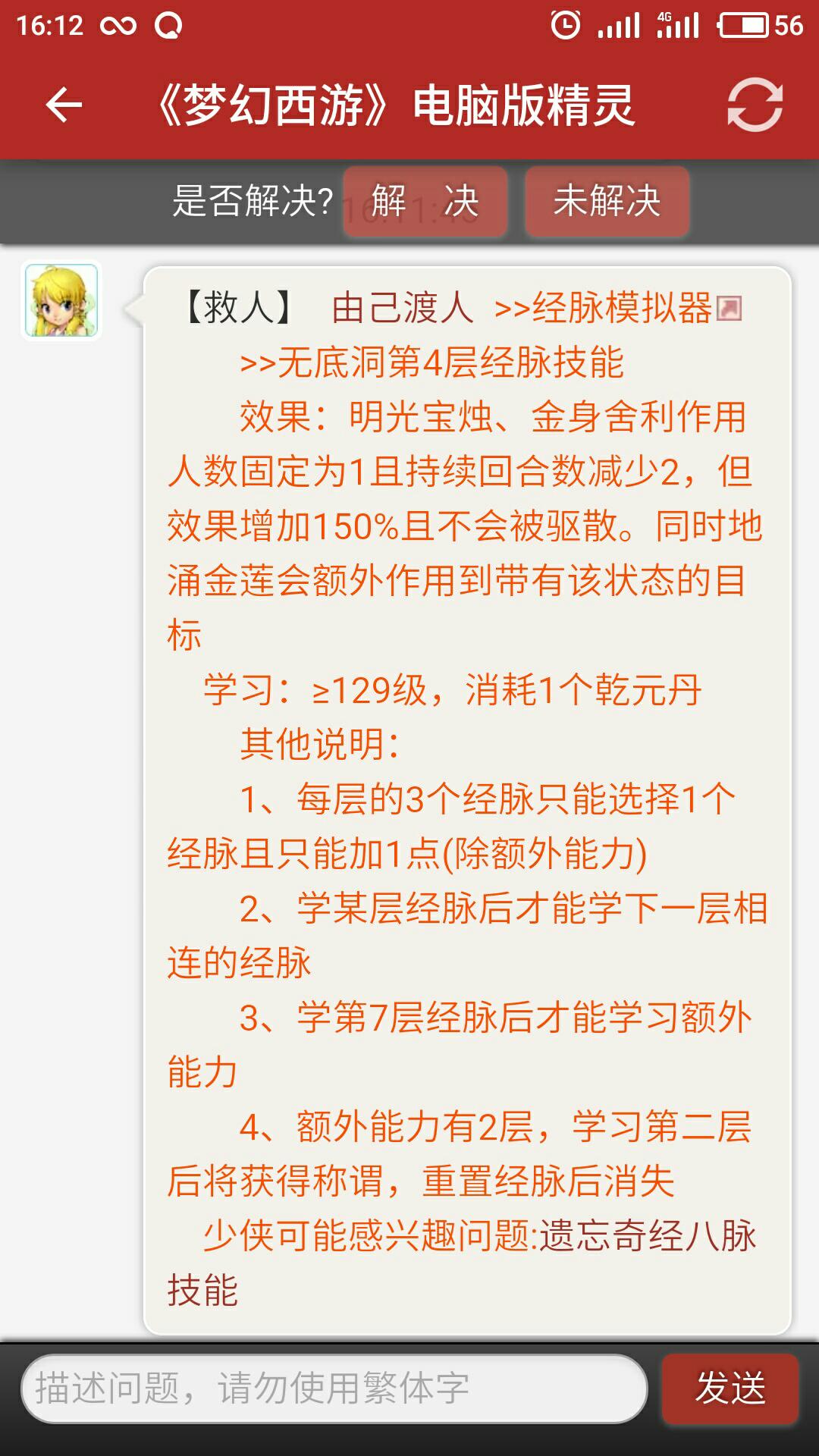This screenshot has width=819, height=1456.
Task: Mark the question as 解决
Action: click(425, 202)
